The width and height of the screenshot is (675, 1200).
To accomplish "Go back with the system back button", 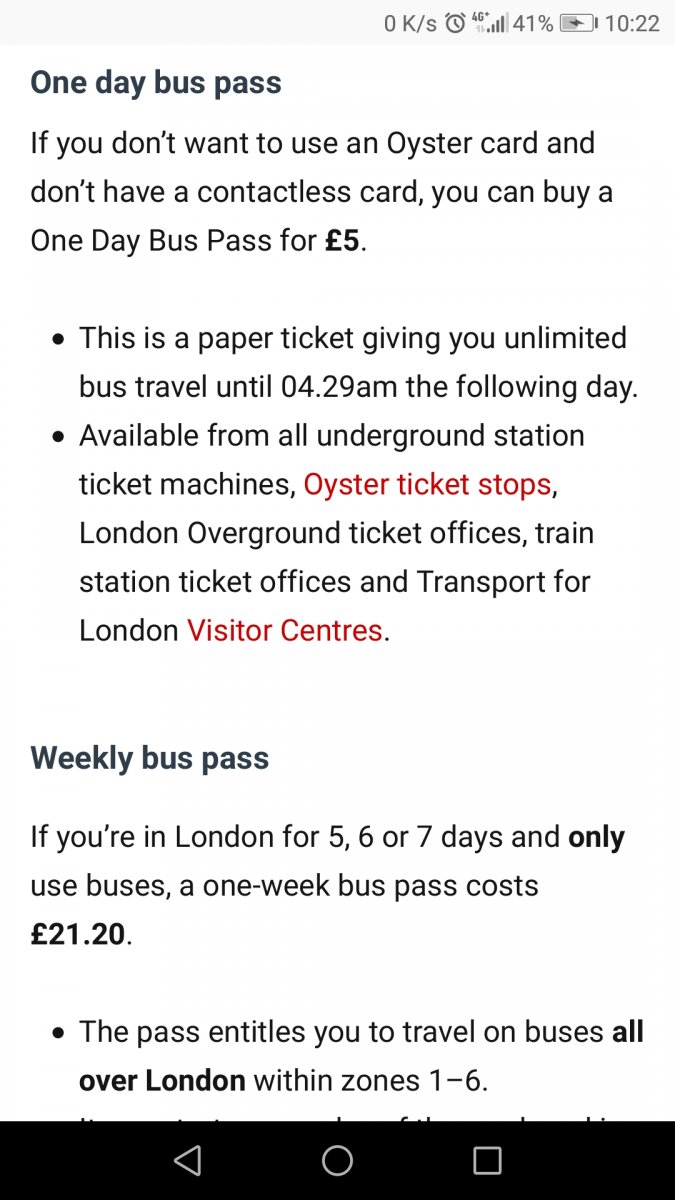I will coord(187,1160).
